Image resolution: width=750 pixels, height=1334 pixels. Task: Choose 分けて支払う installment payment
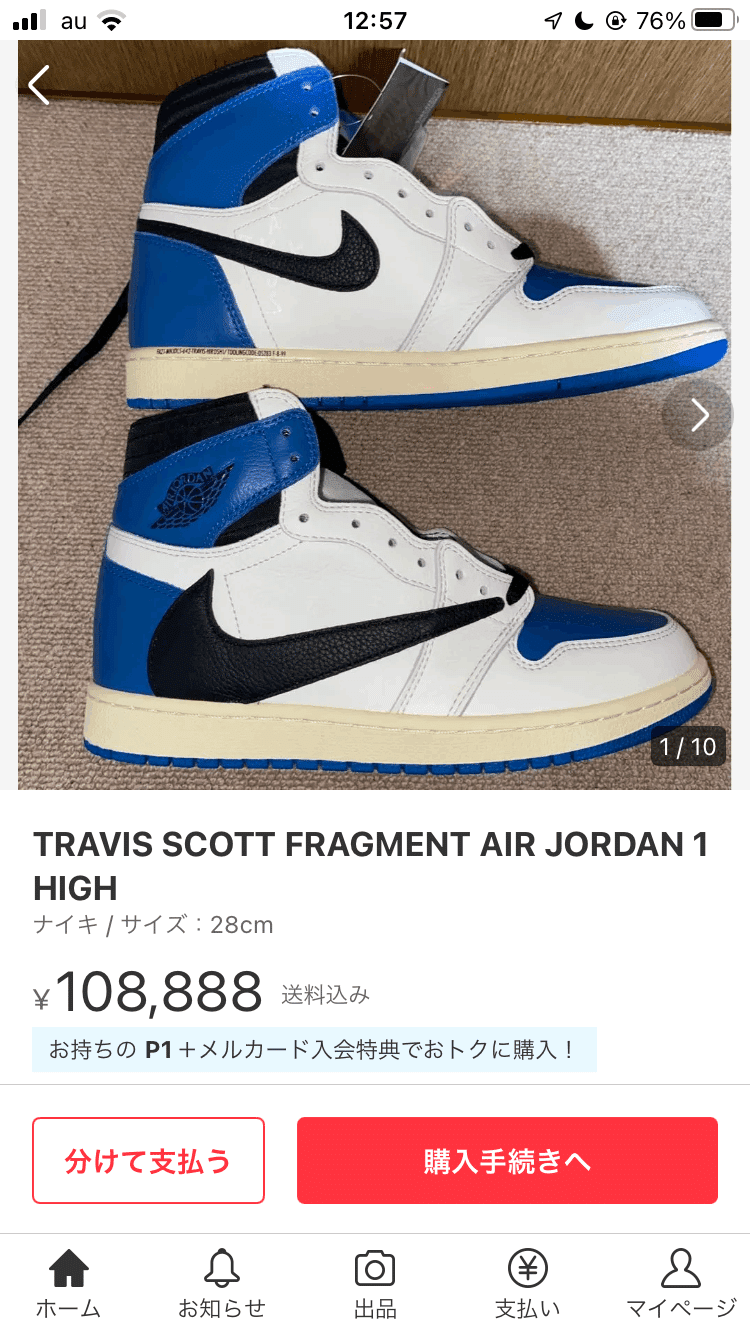(x=148, y=1160)
